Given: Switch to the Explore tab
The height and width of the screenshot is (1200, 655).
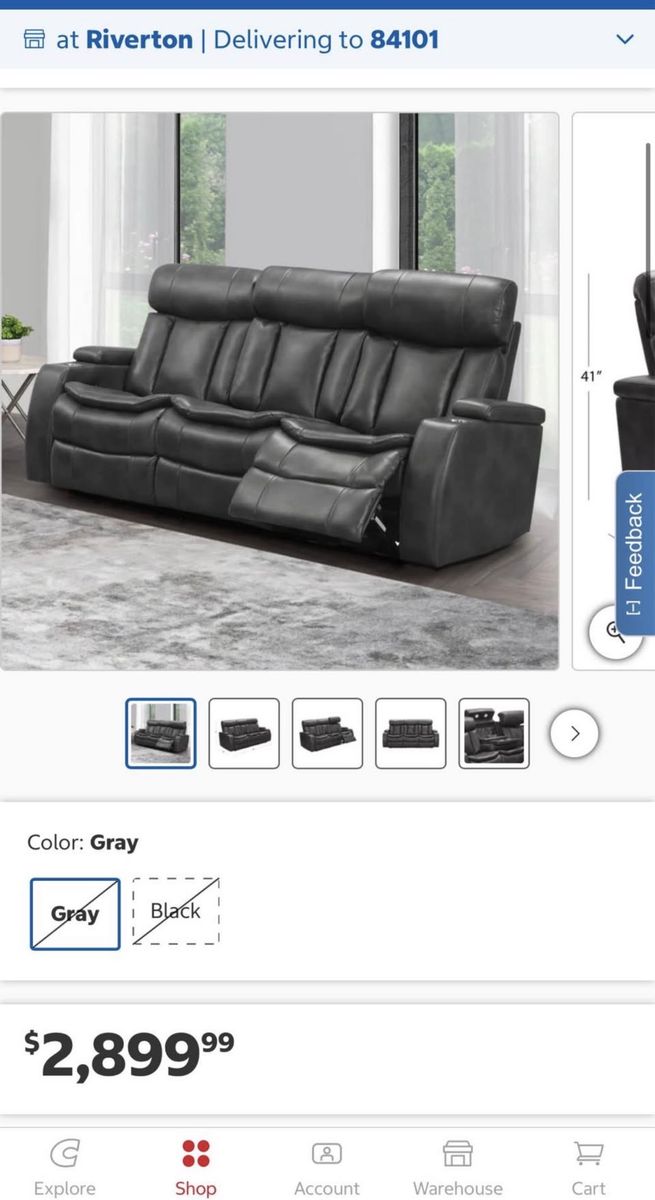Looking at the screenshot, I should (x=65, y=1168).
